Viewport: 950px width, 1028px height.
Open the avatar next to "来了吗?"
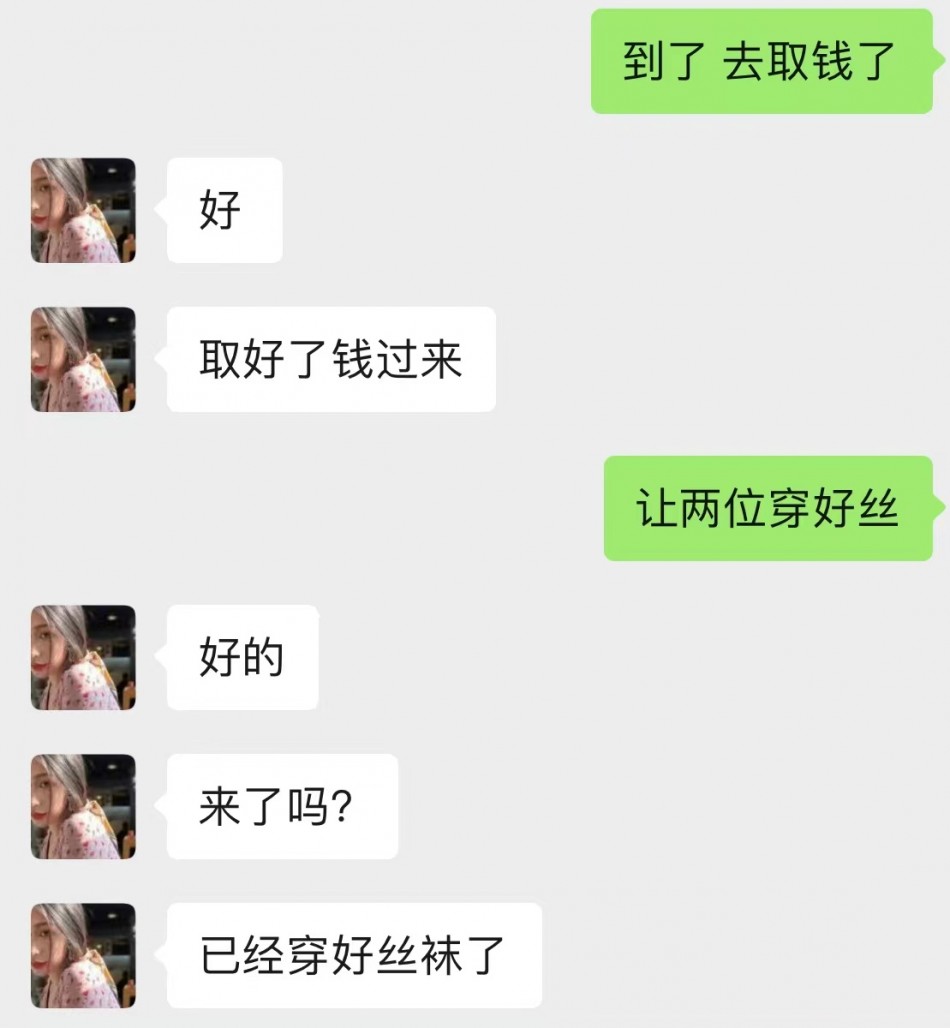tap(83, 806)
